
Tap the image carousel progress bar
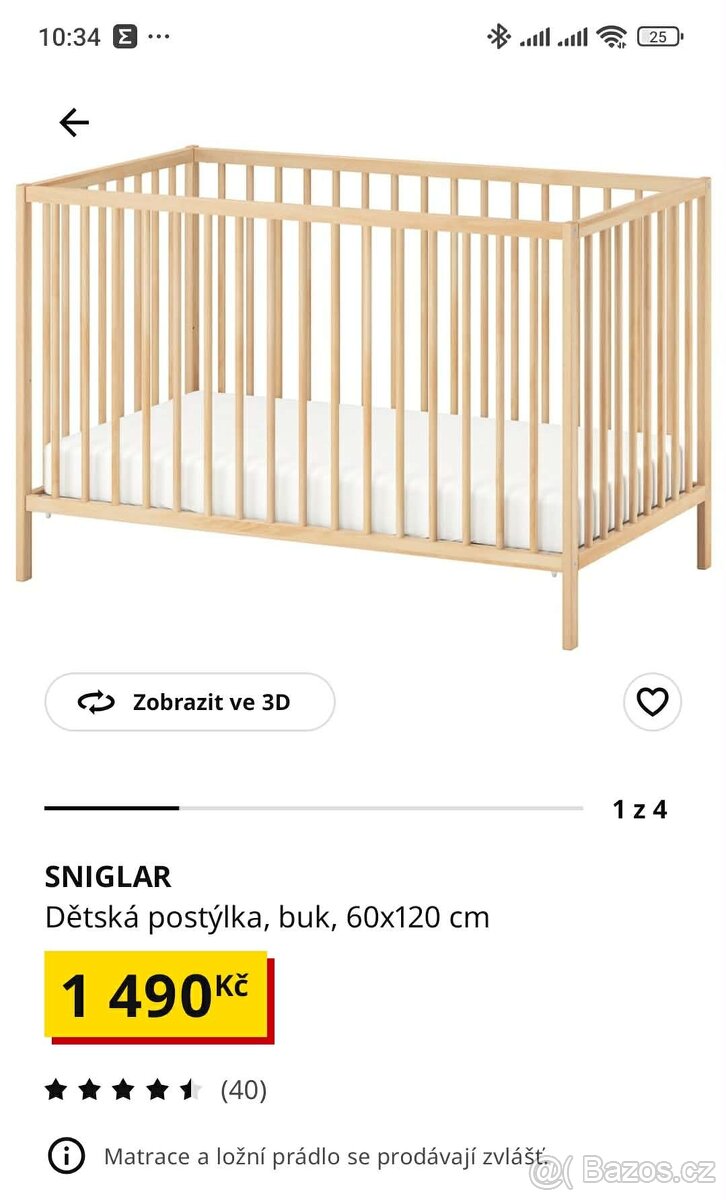coord(315,807)
